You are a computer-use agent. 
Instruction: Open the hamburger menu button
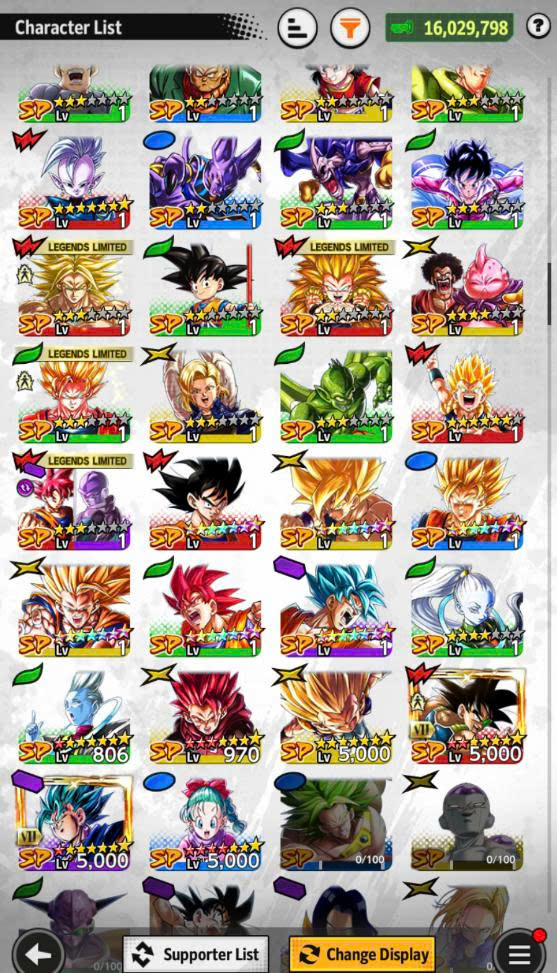[x=519, y=952]
